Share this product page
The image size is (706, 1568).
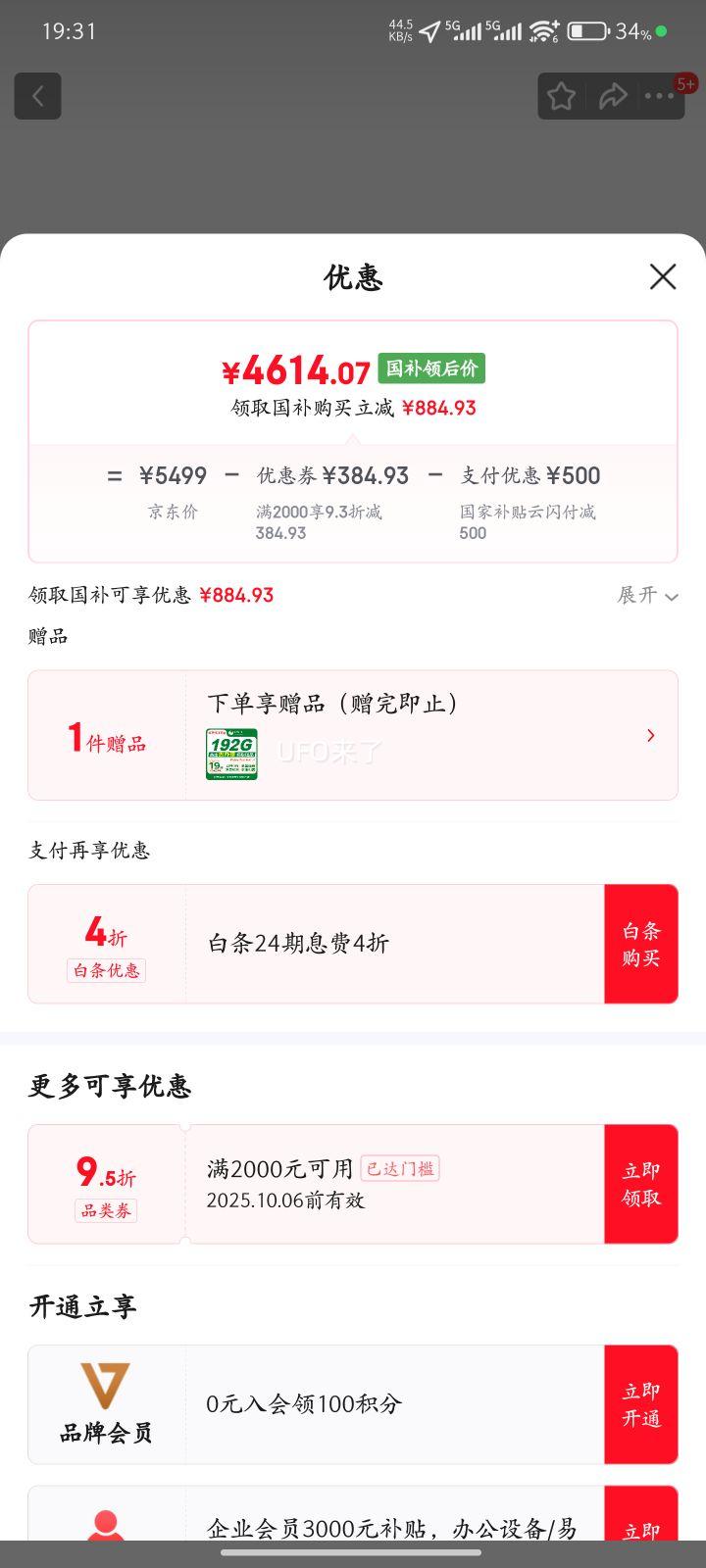point(613,96)
